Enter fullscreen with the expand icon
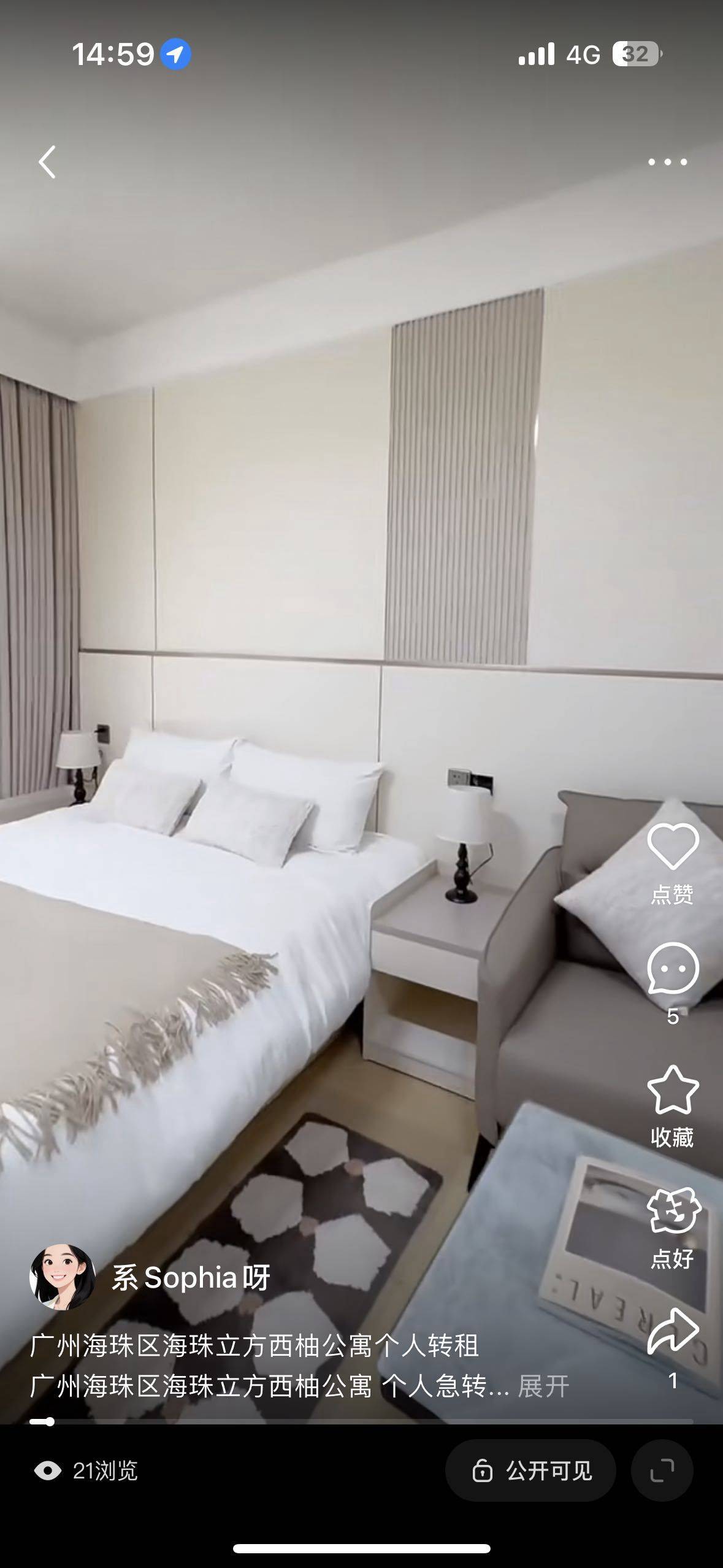The image size is (723, 1568). pyautogui.click(x=662, y=1471)
